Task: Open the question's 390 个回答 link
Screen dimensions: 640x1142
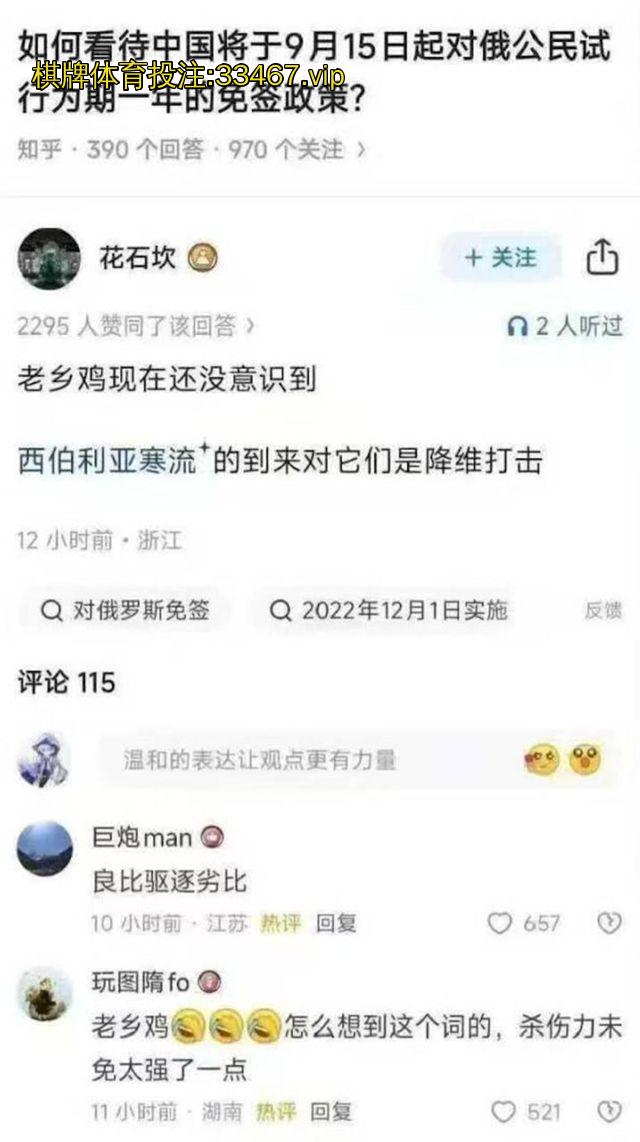Action: coord(145,150)
